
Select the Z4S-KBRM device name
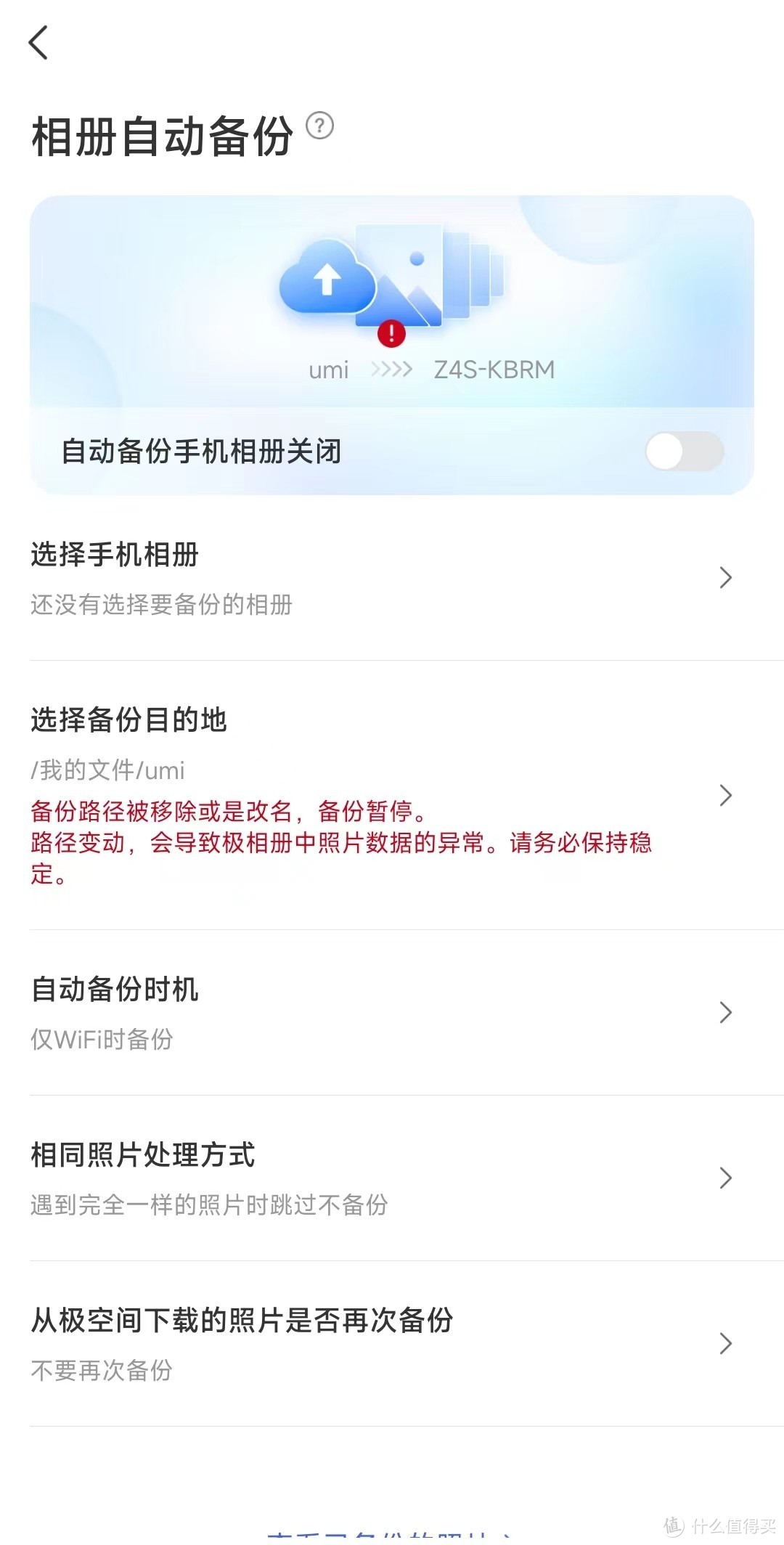(x=494, y=370)
